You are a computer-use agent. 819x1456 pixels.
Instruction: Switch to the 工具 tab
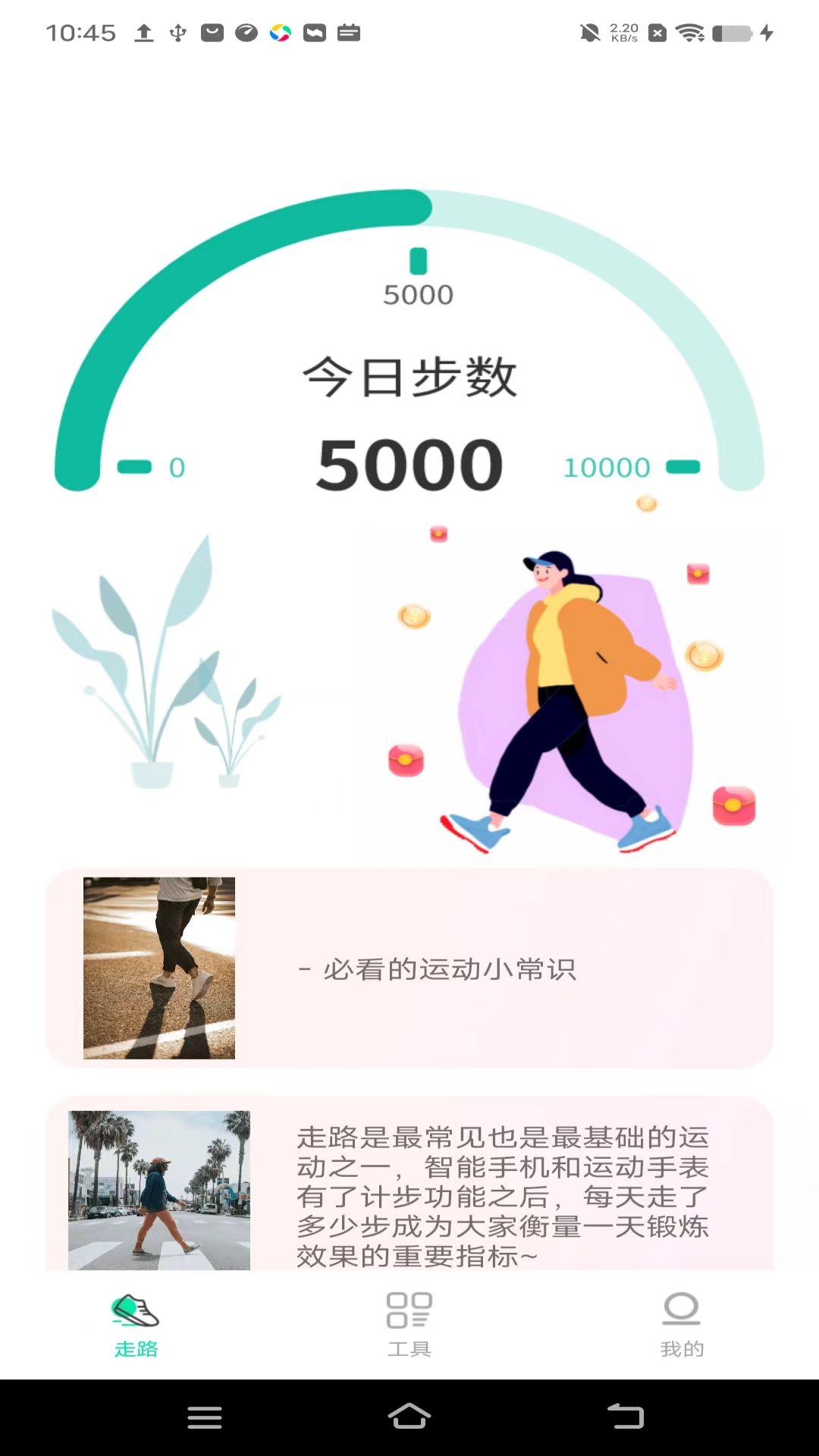click(x=409, y=1323)
